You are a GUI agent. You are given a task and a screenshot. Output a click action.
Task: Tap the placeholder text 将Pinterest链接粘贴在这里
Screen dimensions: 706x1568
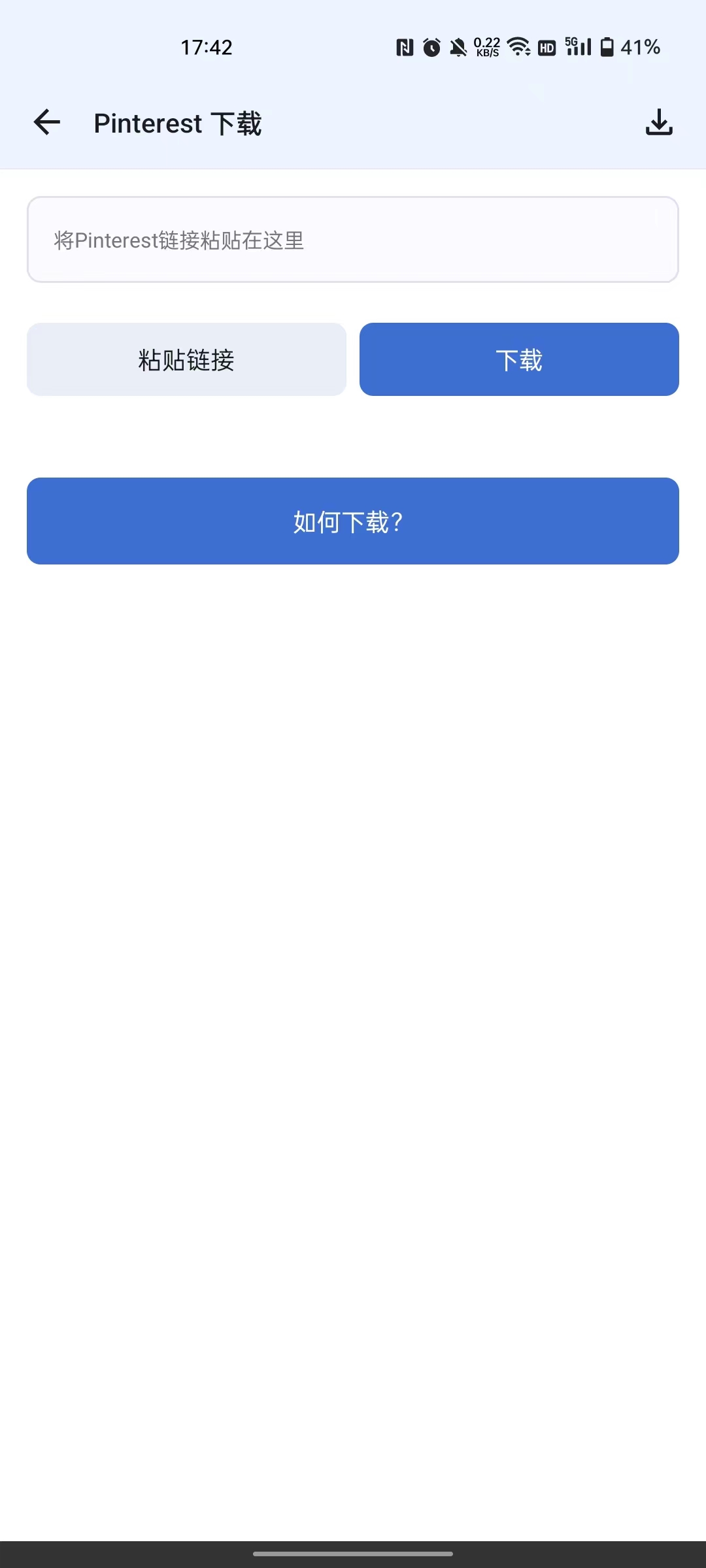178,241
